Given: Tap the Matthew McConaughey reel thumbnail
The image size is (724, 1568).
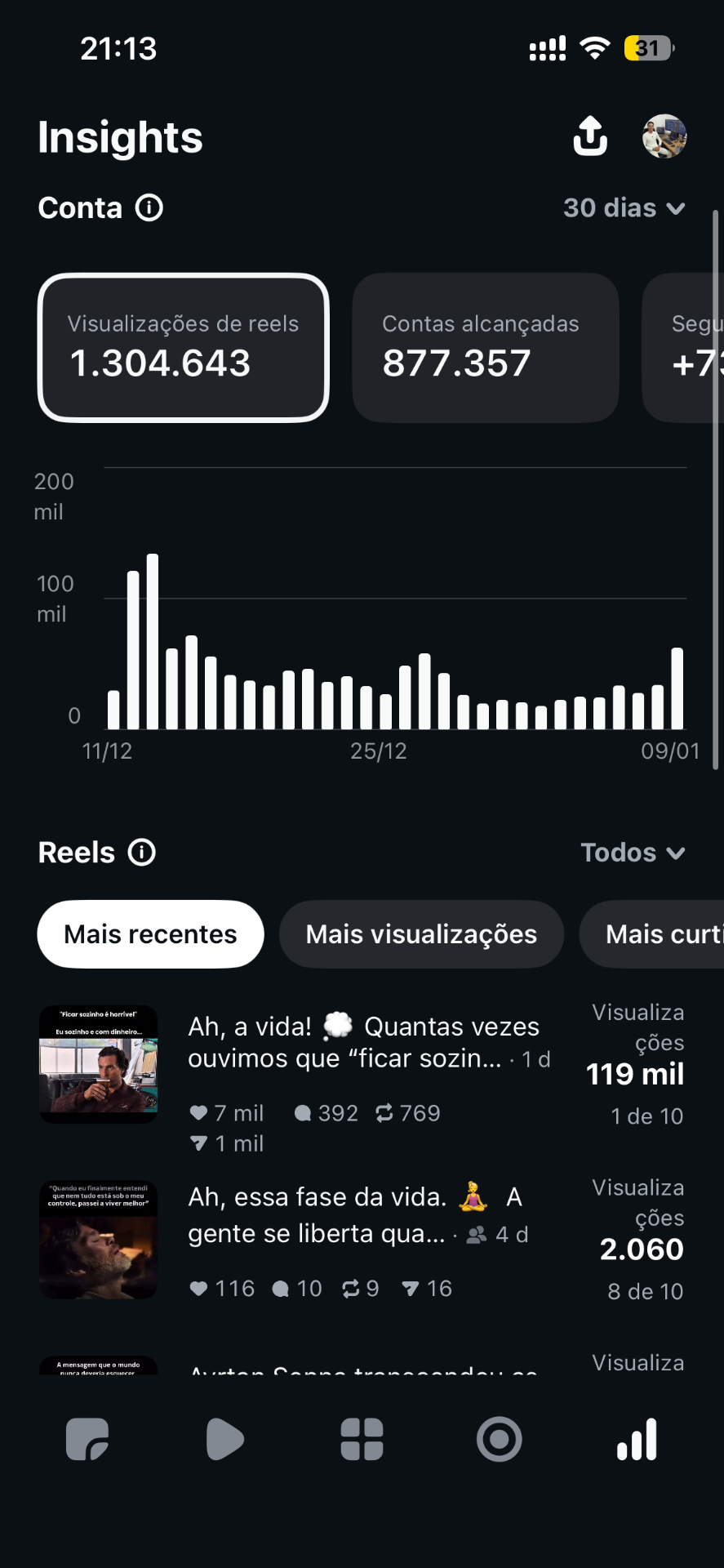Looking at the screenshot, I should (98, 1063).
